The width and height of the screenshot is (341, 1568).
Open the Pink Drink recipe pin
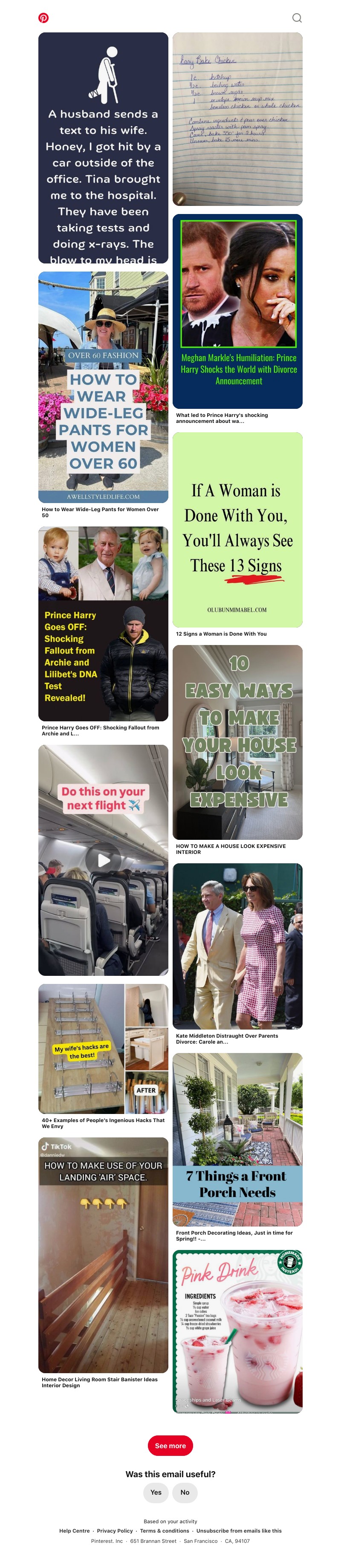point(237,1332)
